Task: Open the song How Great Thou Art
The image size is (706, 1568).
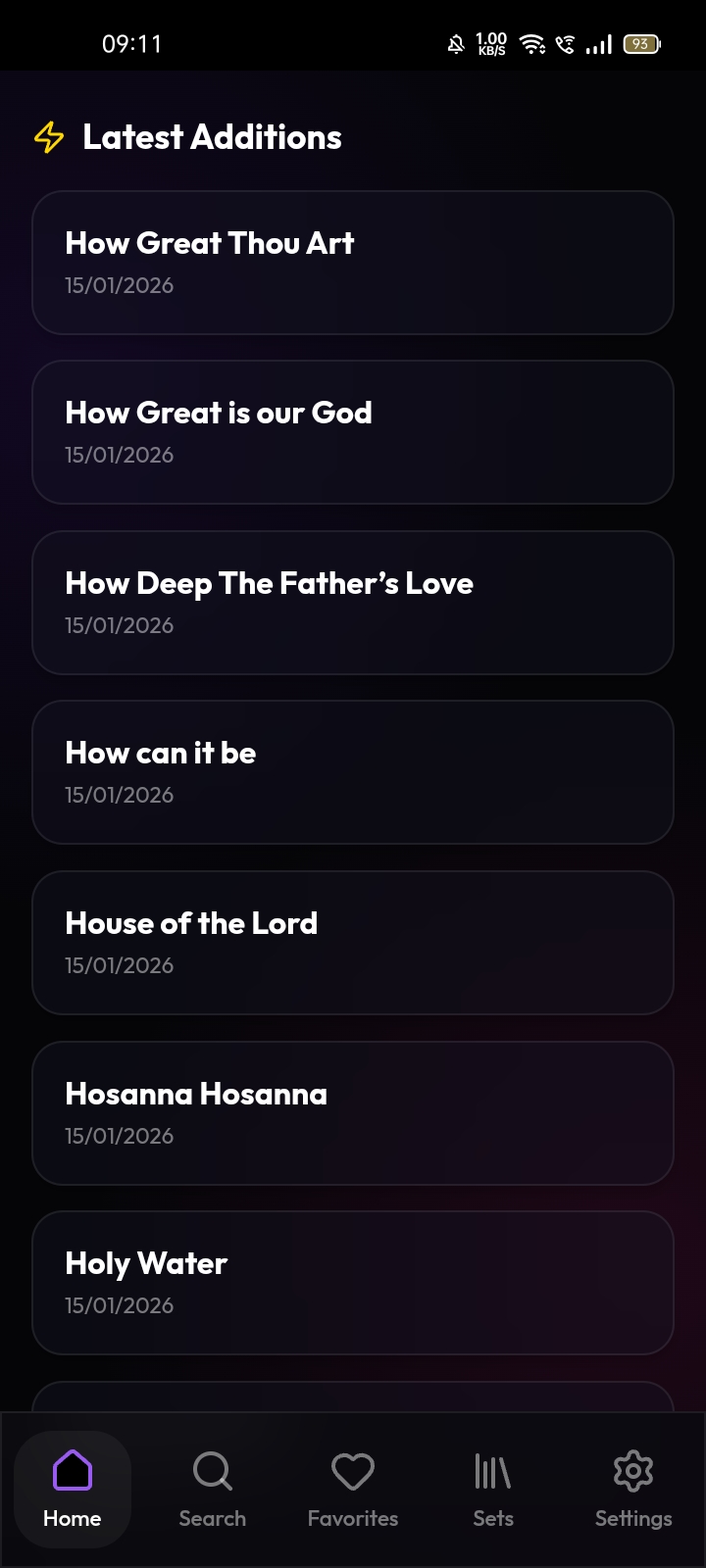Action: pyautogui.click(x=353, y=263)
